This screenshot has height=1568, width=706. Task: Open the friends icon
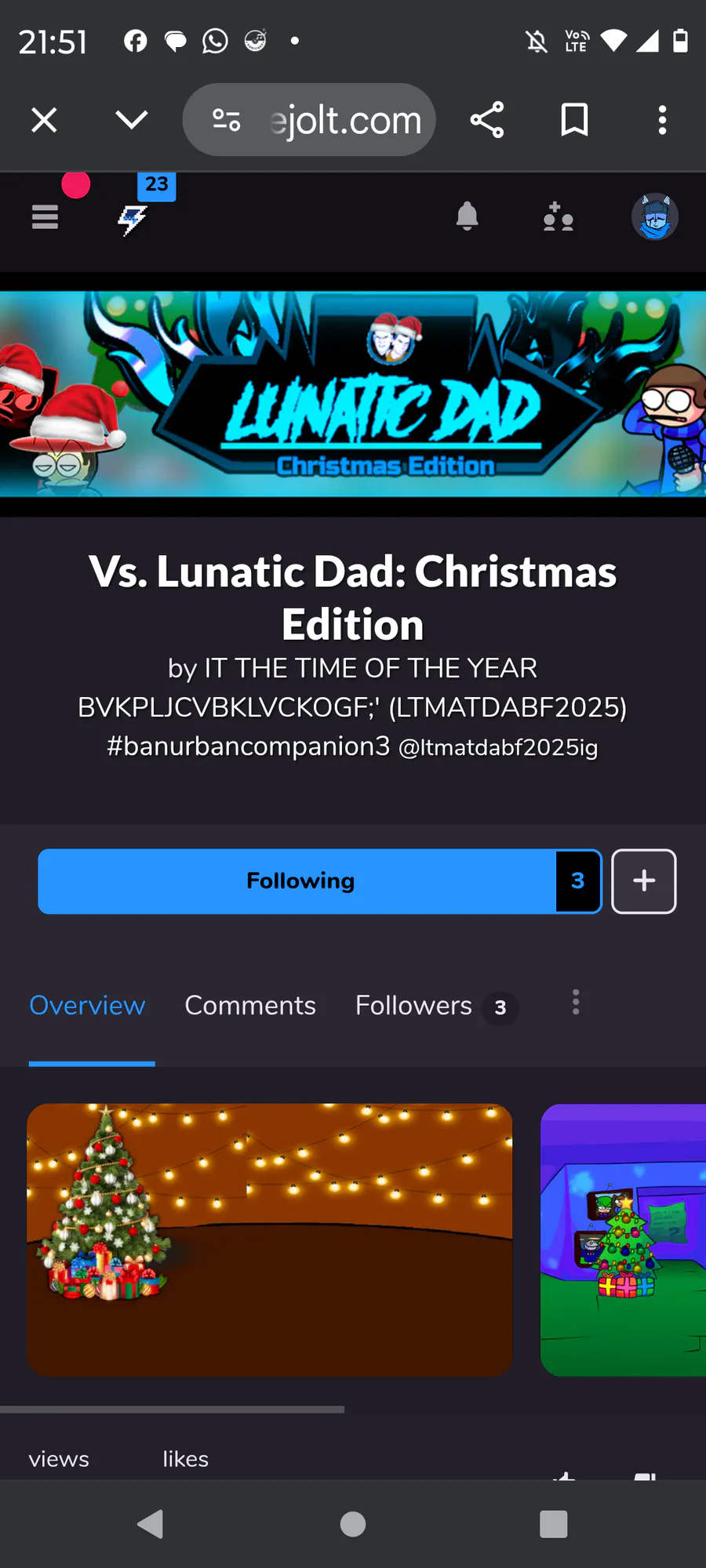click(x=559, y=217)
